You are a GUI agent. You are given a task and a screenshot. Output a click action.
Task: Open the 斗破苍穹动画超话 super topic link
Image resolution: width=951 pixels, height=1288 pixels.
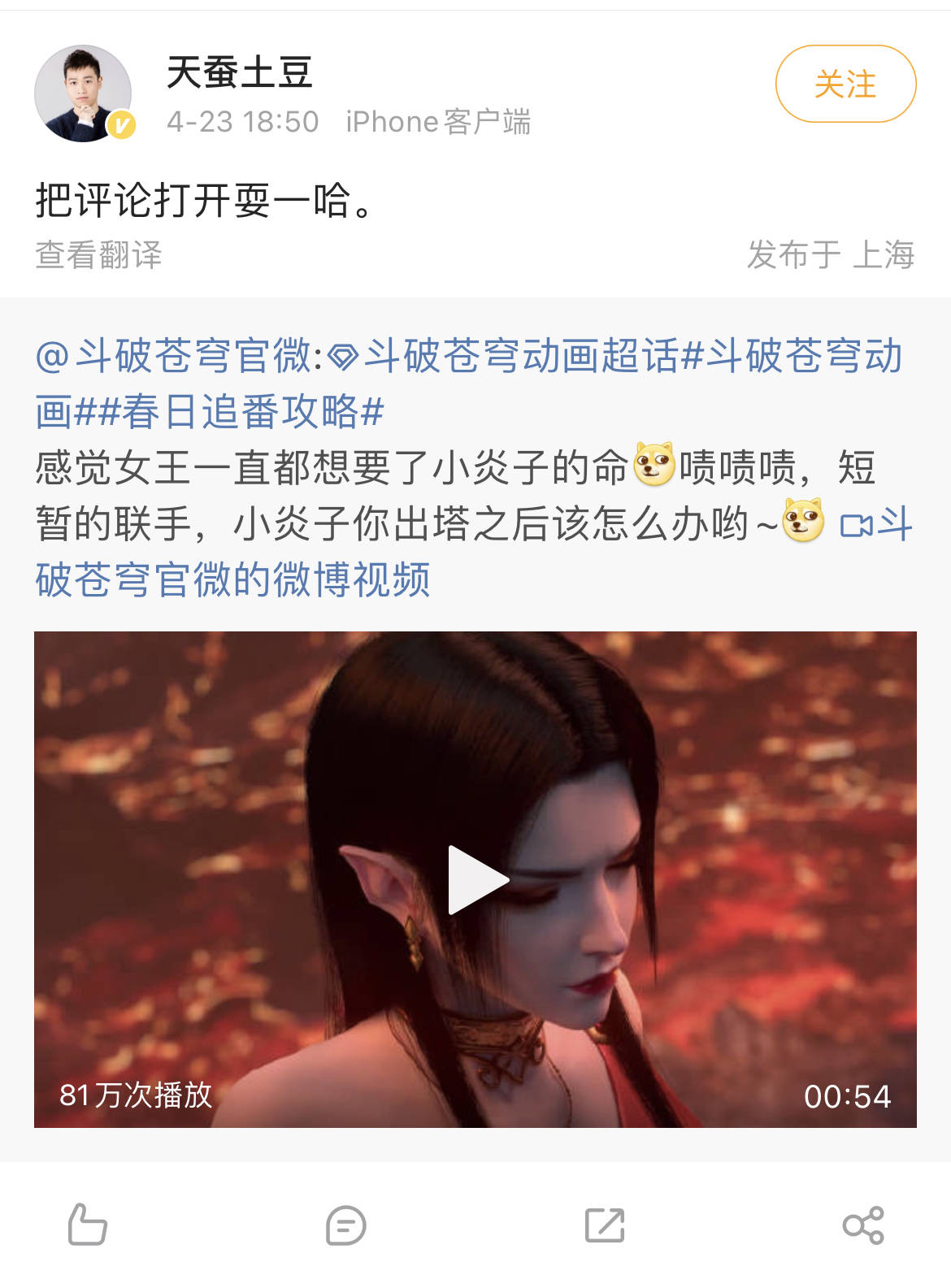tap(520, 356)
